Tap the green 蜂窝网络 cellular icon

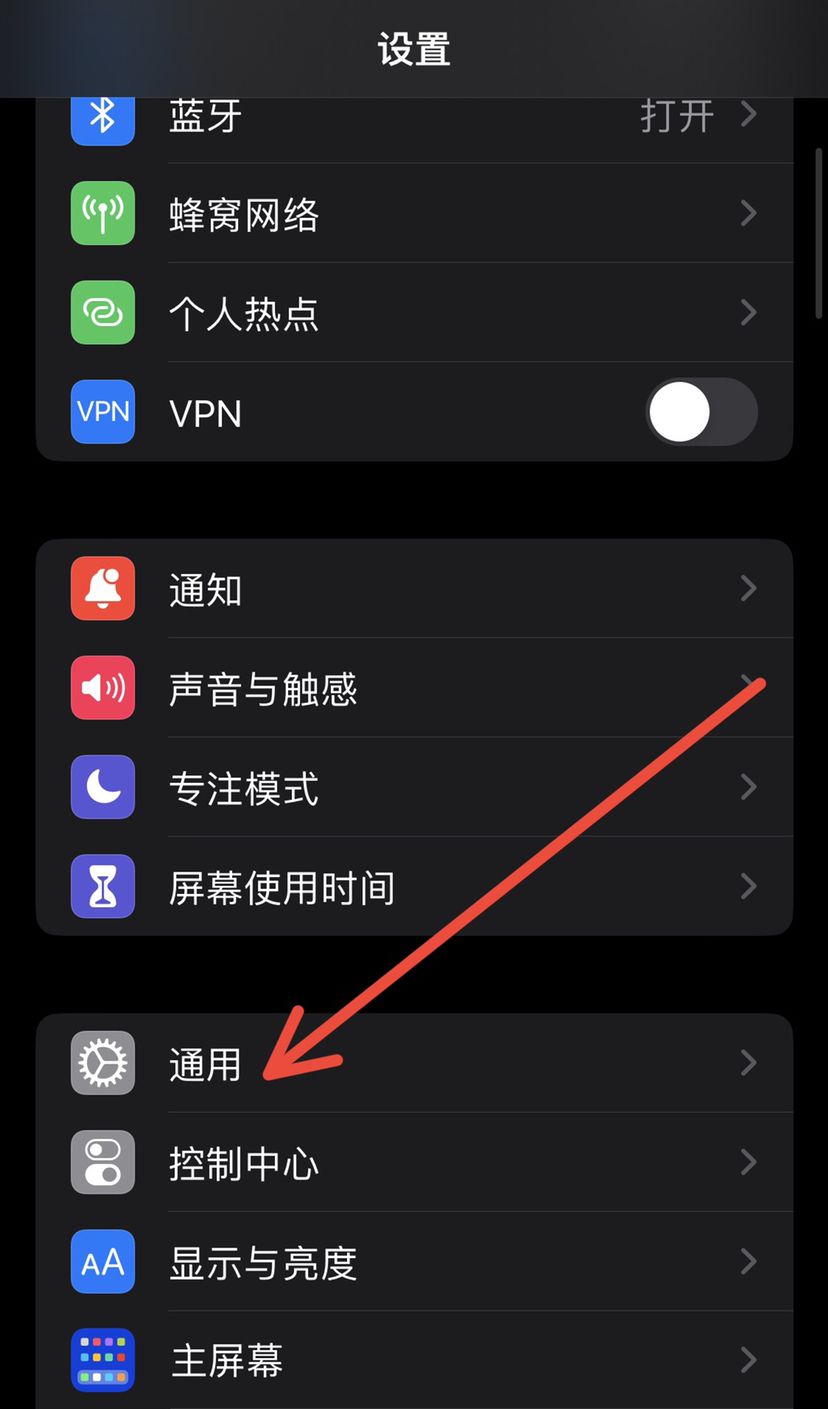pyautogui.click(x=102, y=213)
